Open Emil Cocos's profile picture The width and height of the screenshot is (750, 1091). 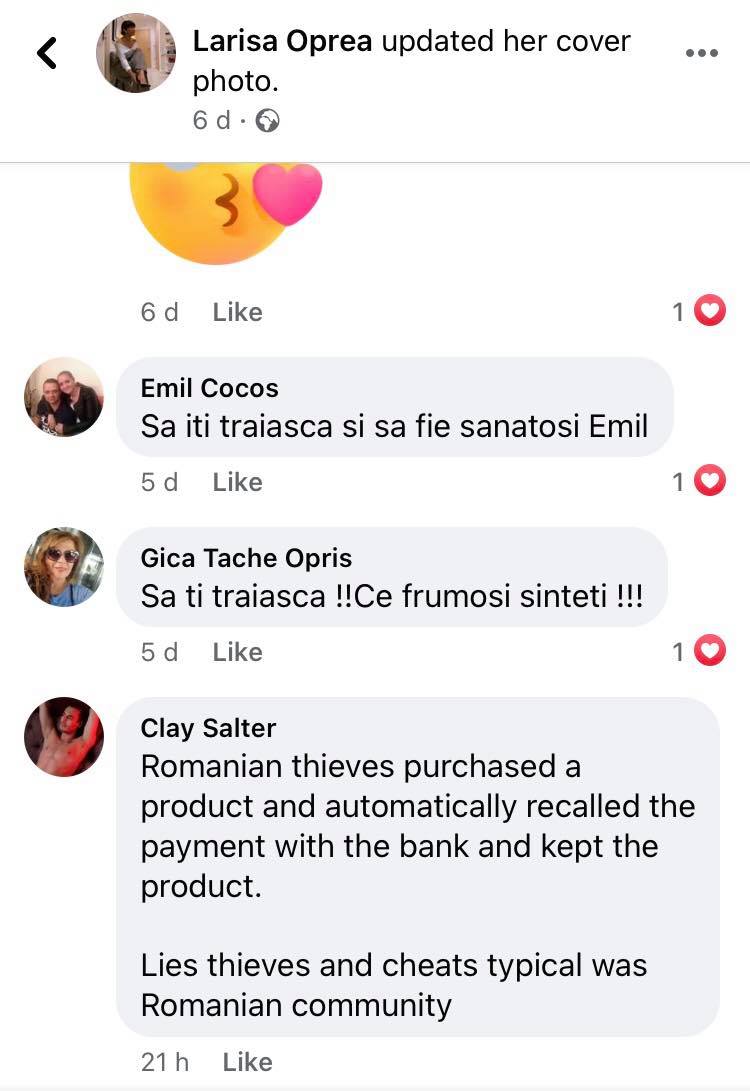click(64, 397)
